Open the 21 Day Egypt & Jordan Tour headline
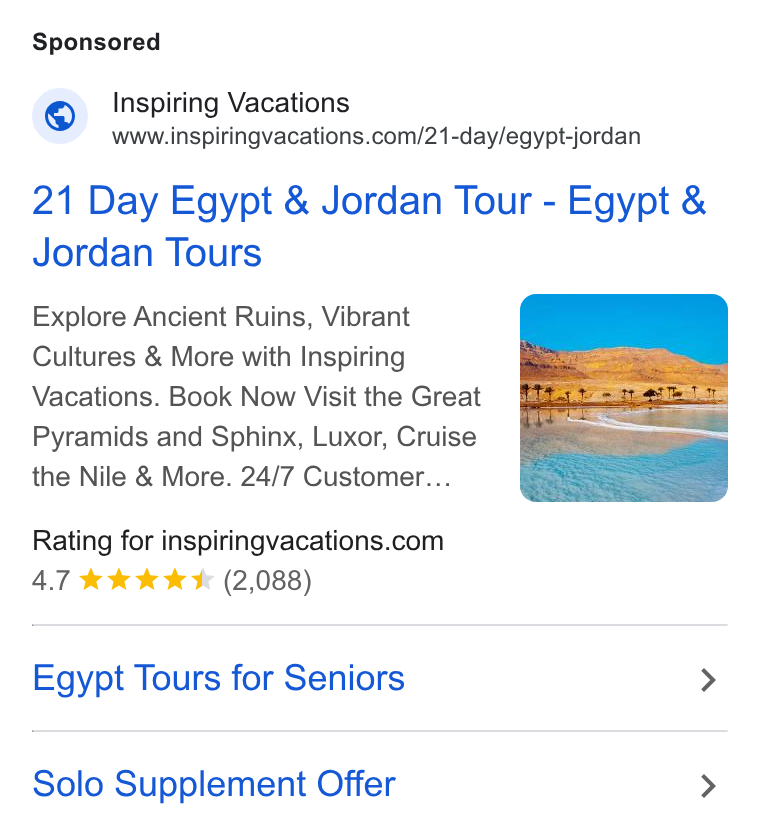Screen dimensions: 760x836 (x=369, y=226)
